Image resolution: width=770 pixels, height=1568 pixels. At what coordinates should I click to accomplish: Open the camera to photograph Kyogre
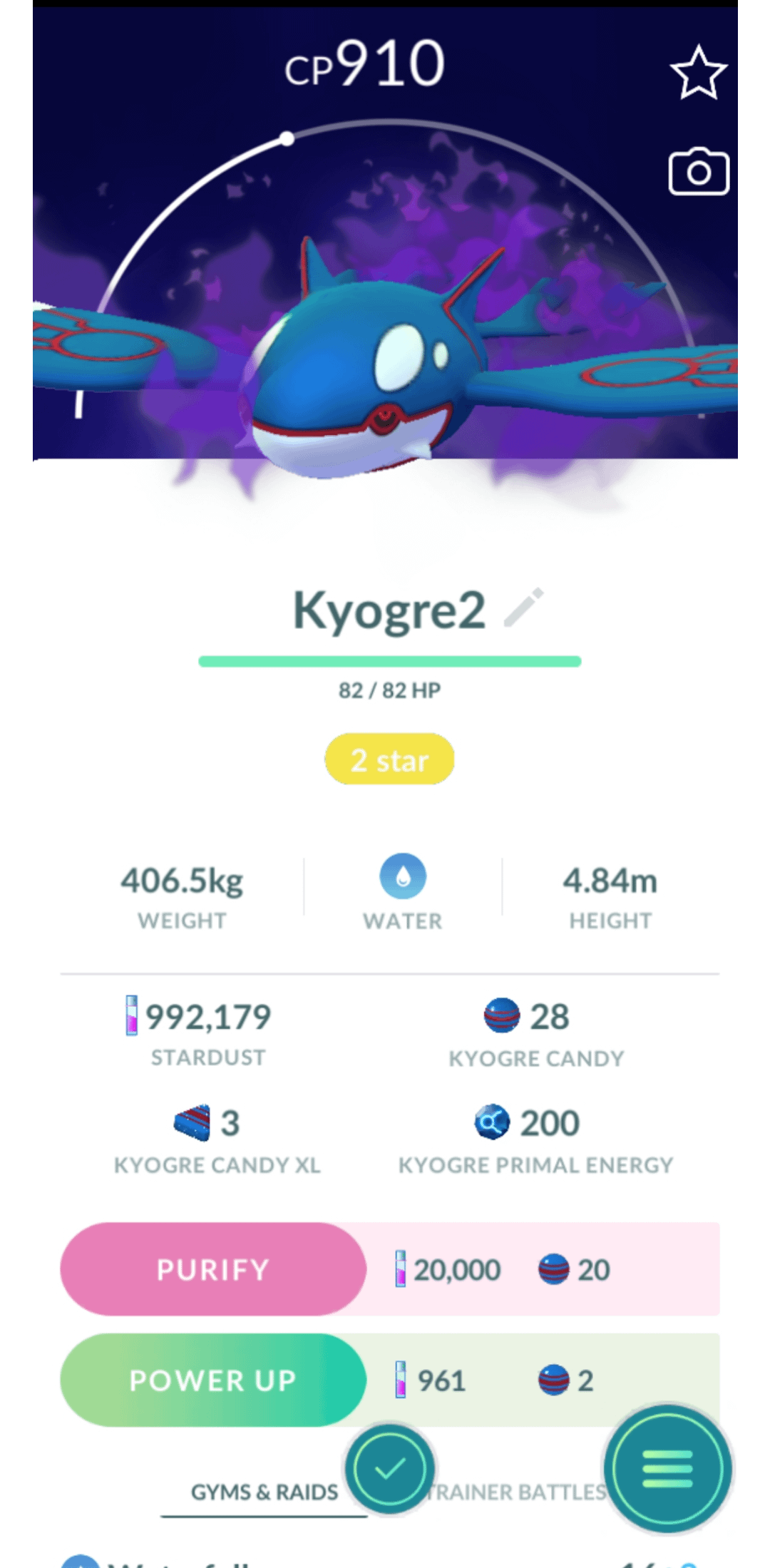(698, 172)
